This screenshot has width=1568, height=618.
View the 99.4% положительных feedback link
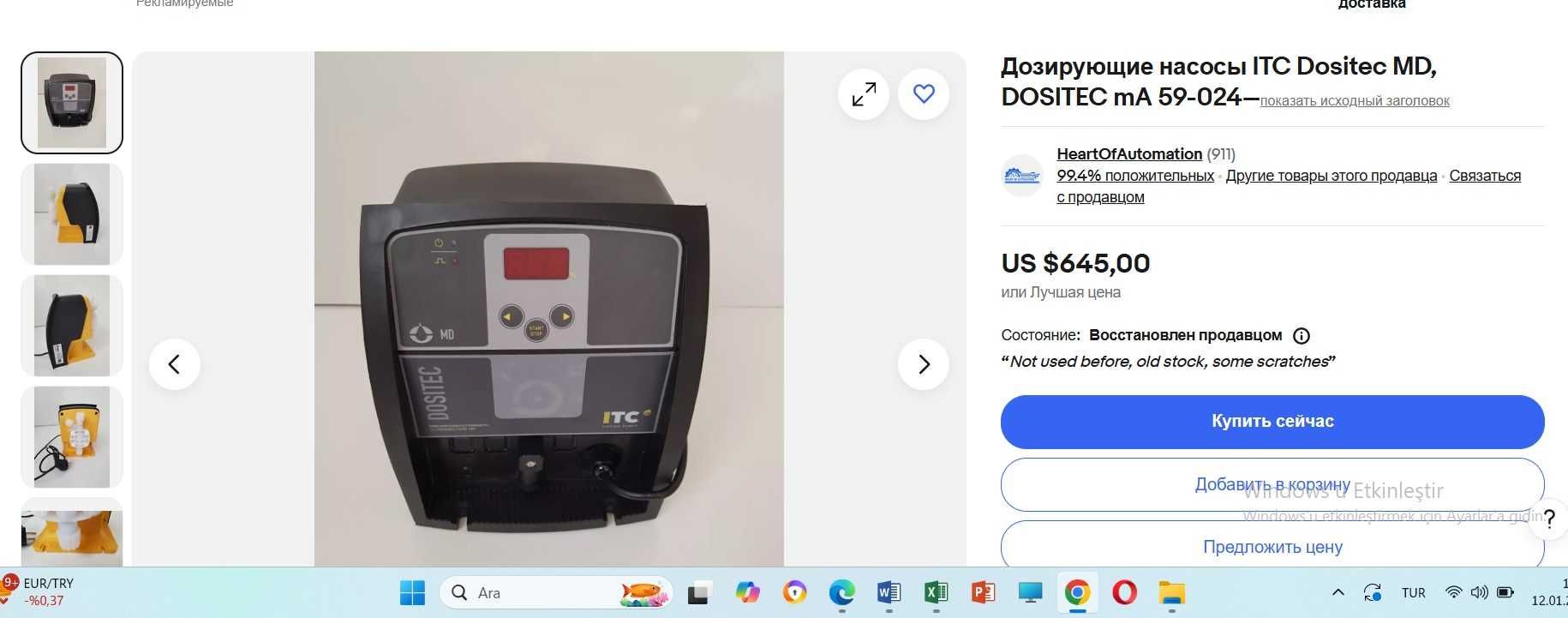click(1134, 176)
